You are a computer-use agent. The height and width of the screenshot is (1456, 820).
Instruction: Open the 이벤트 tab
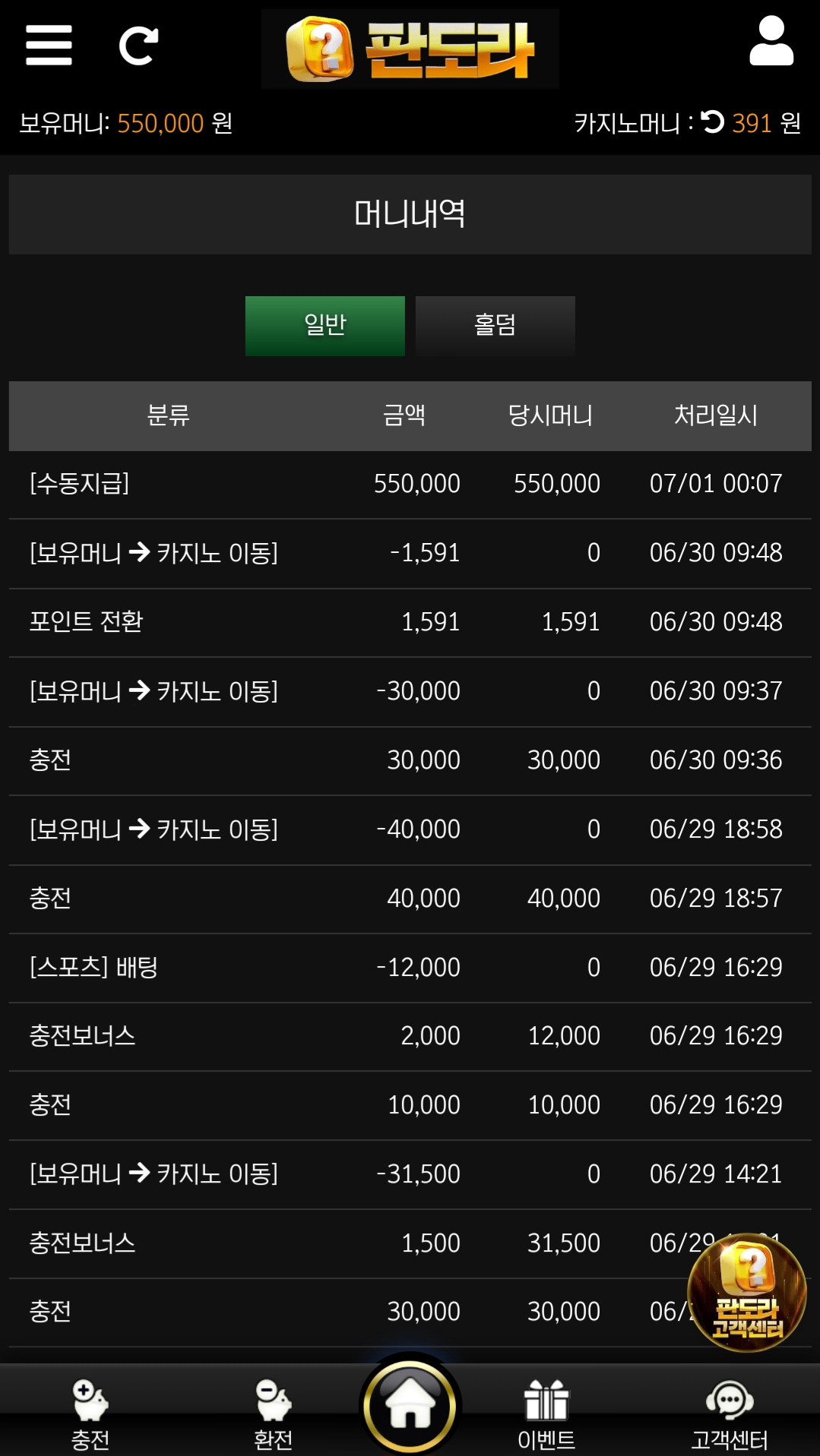(x=546, y=1413)
